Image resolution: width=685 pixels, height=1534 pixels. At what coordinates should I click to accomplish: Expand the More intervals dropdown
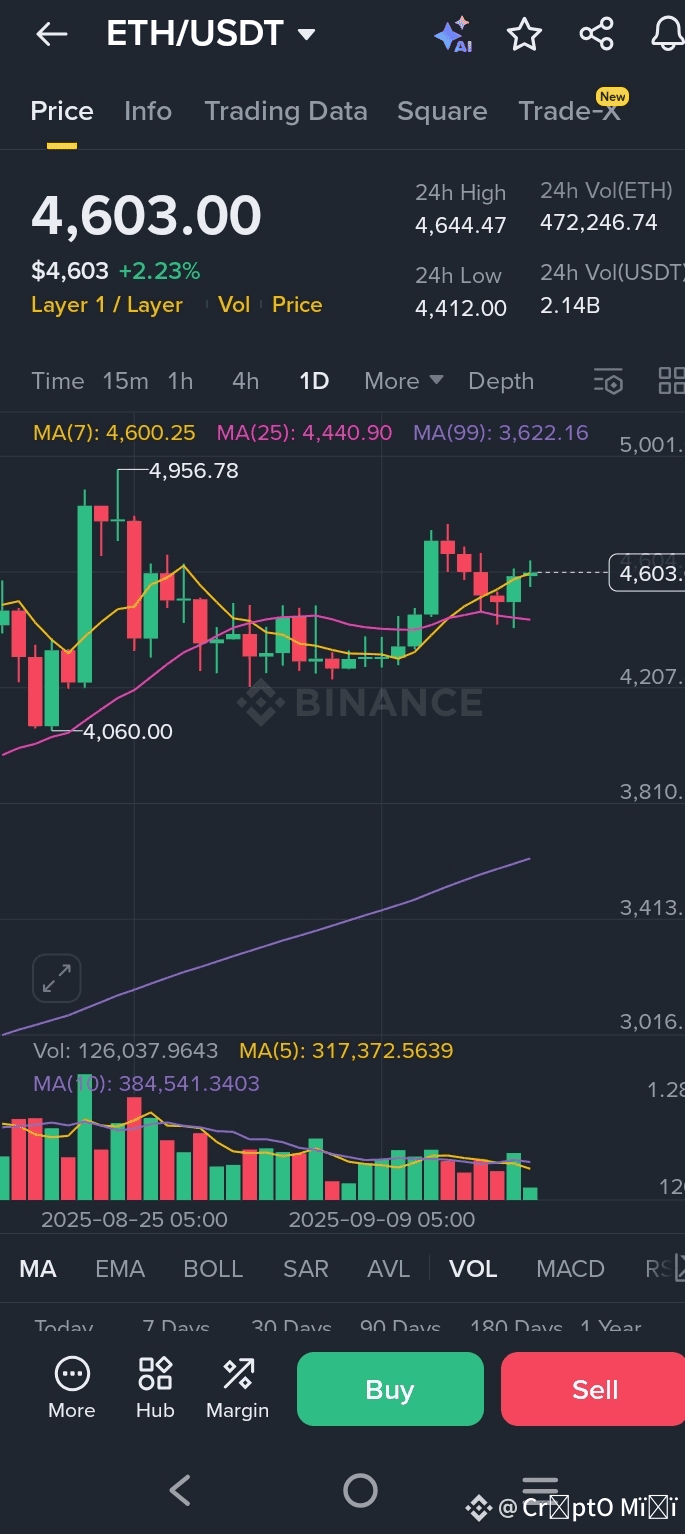[x=404, y=381]
